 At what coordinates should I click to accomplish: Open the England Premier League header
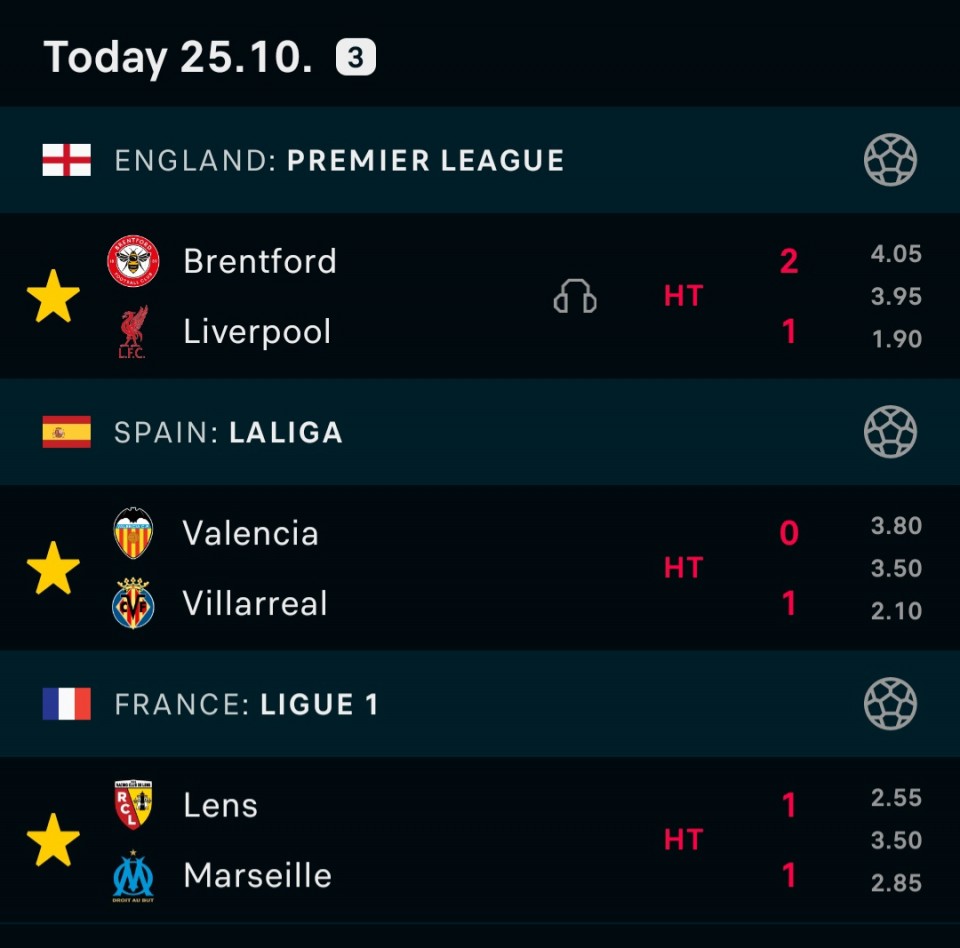340,160
